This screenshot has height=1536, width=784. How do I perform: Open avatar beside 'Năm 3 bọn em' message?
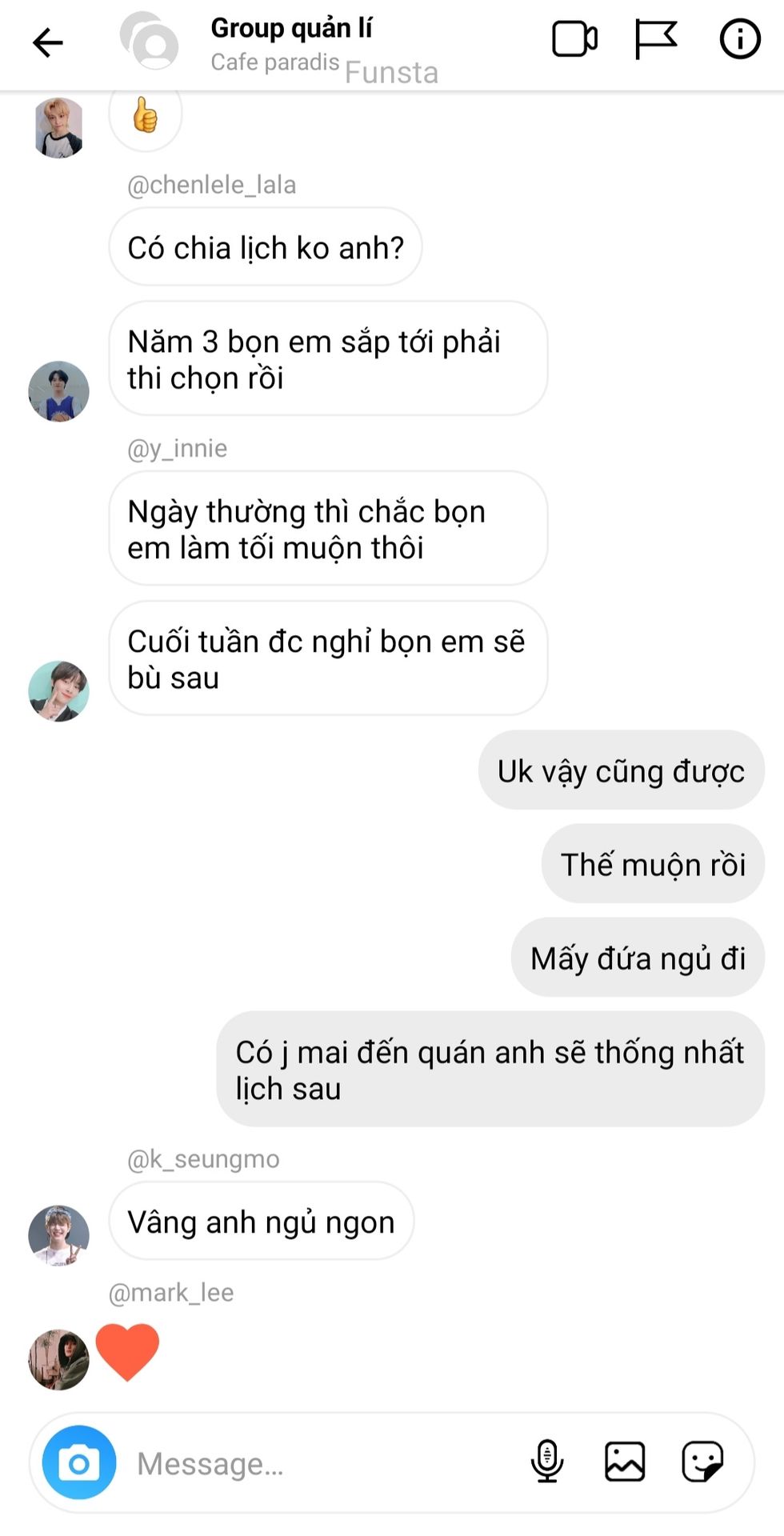coord(58,391)
